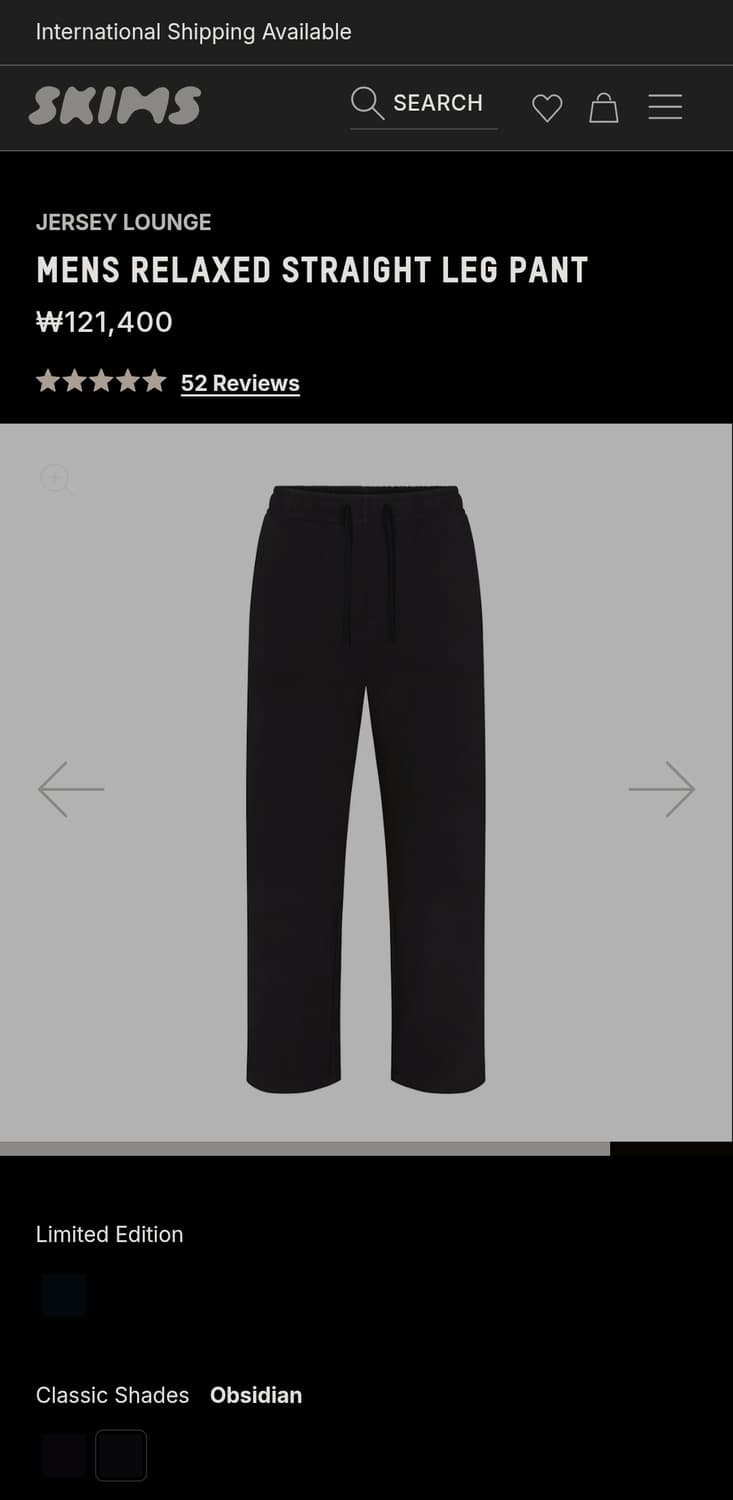Click the JERSEY LOUNGE collection label

[123, 222]
